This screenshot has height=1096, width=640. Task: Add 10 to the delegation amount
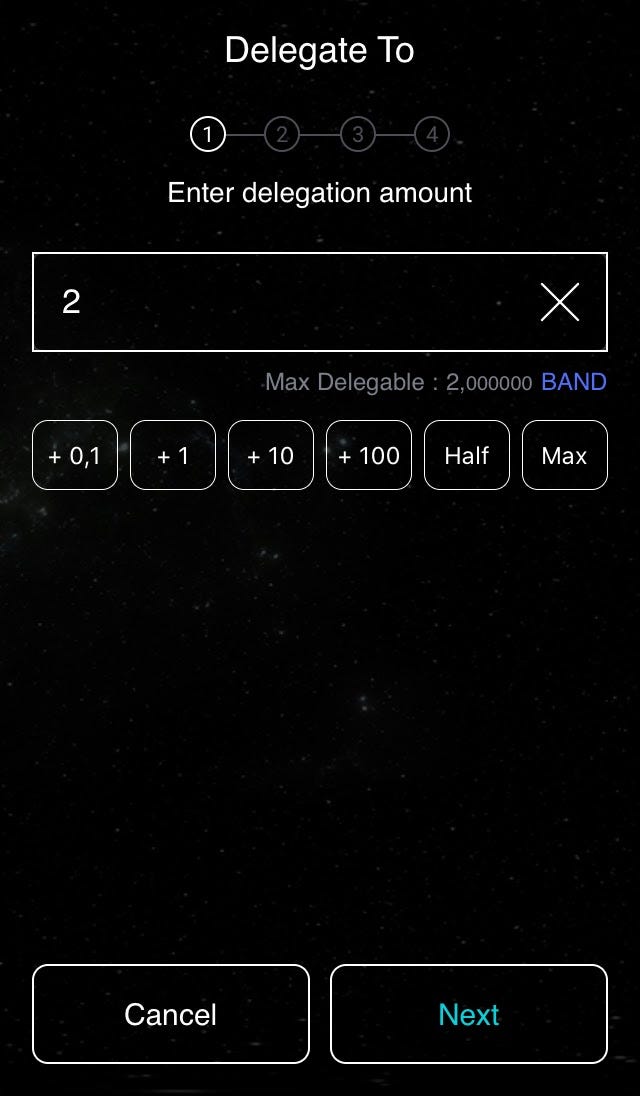click(271, 456)
